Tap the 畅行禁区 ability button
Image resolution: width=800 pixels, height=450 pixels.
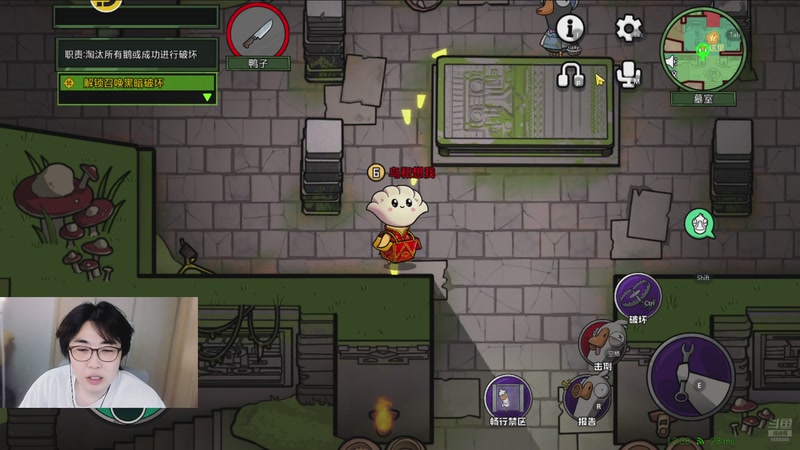pyautogui.click(x=507, y=397)
